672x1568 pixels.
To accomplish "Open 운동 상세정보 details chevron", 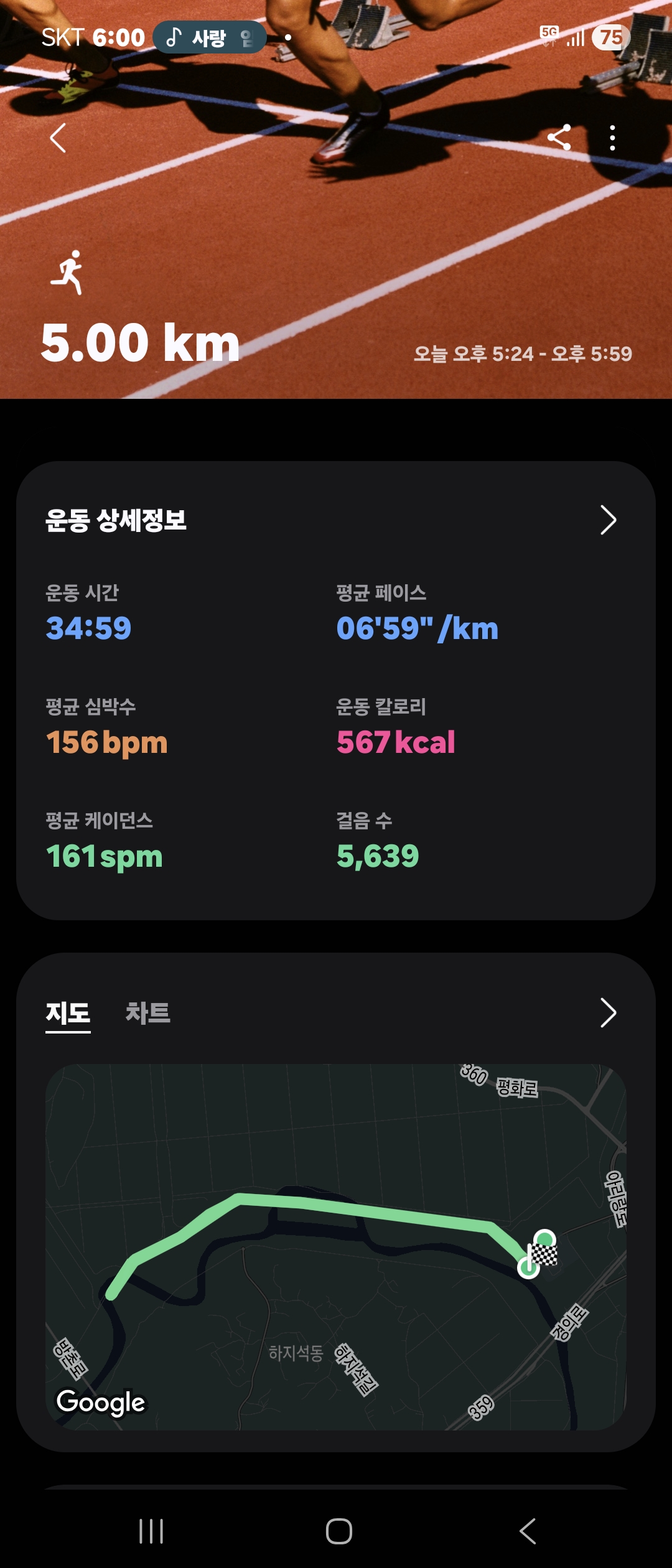I will point(608,520).
